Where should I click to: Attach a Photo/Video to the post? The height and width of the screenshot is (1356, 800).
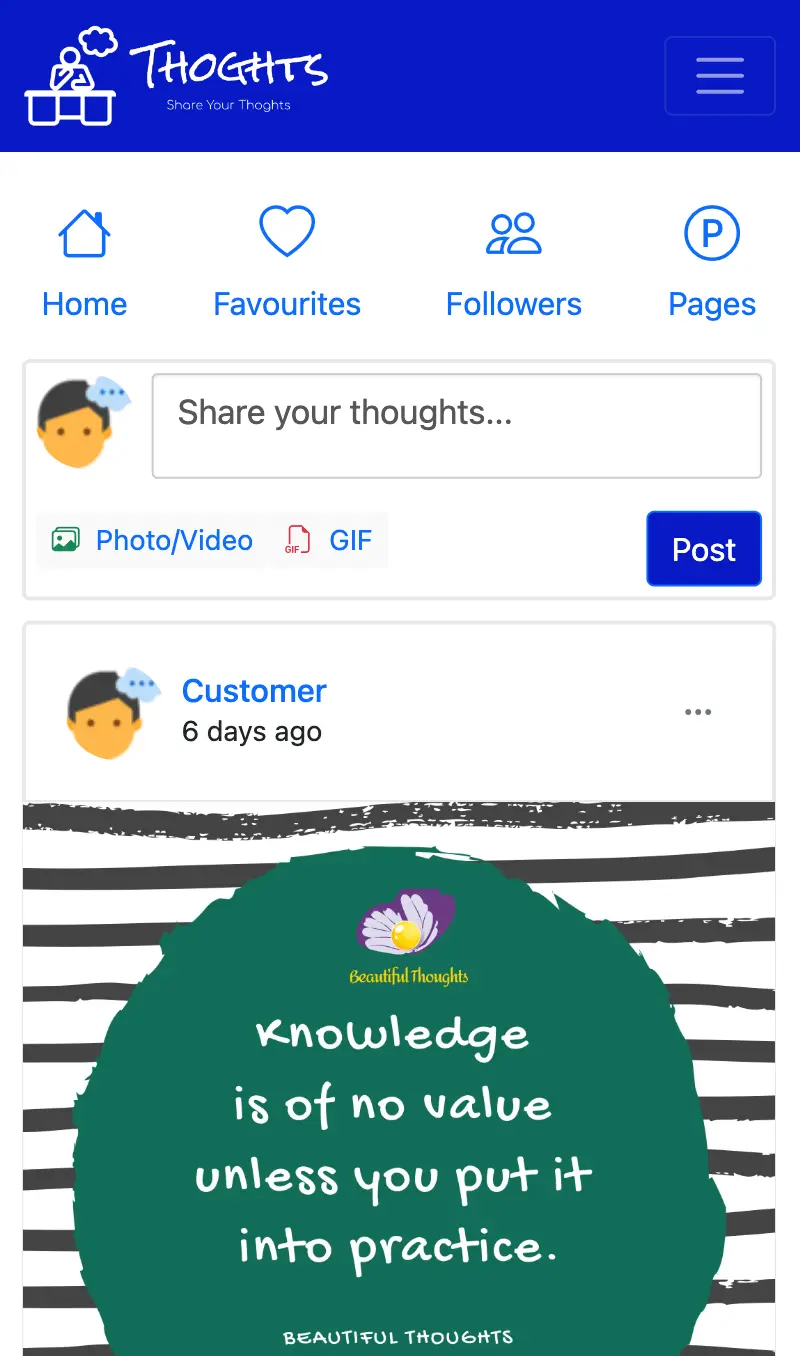[152, 541]
